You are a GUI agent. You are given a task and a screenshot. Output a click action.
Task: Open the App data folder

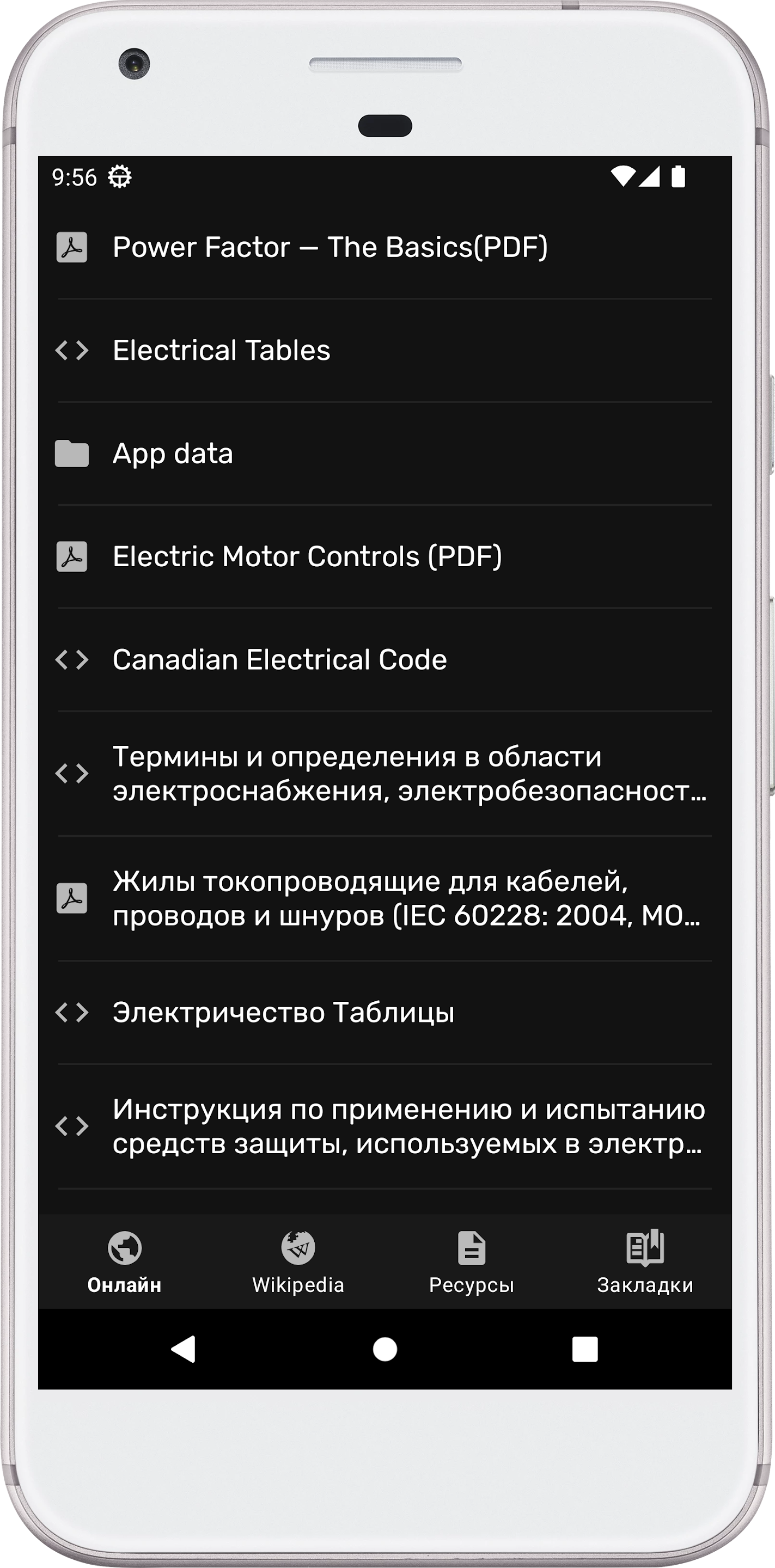pos(385,454)
